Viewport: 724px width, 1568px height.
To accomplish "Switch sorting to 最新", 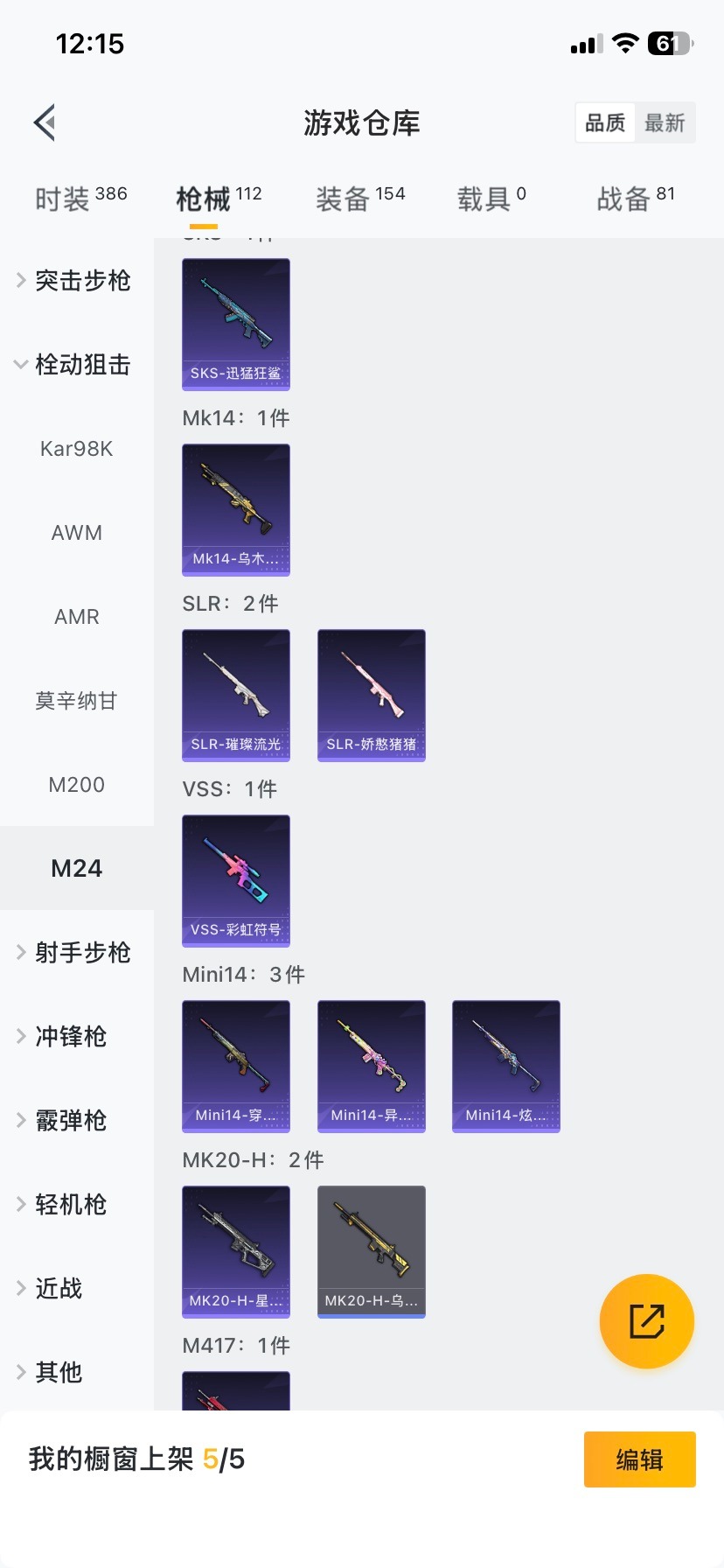I will (665, 122).
